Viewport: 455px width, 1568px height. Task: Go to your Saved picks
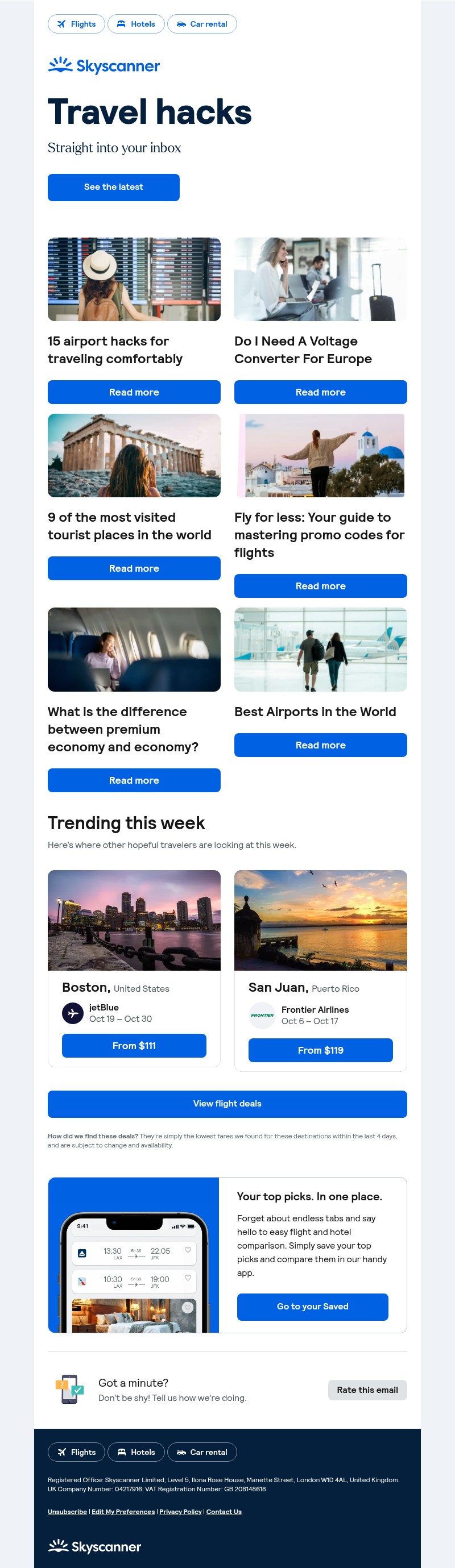coord(312,1306)
